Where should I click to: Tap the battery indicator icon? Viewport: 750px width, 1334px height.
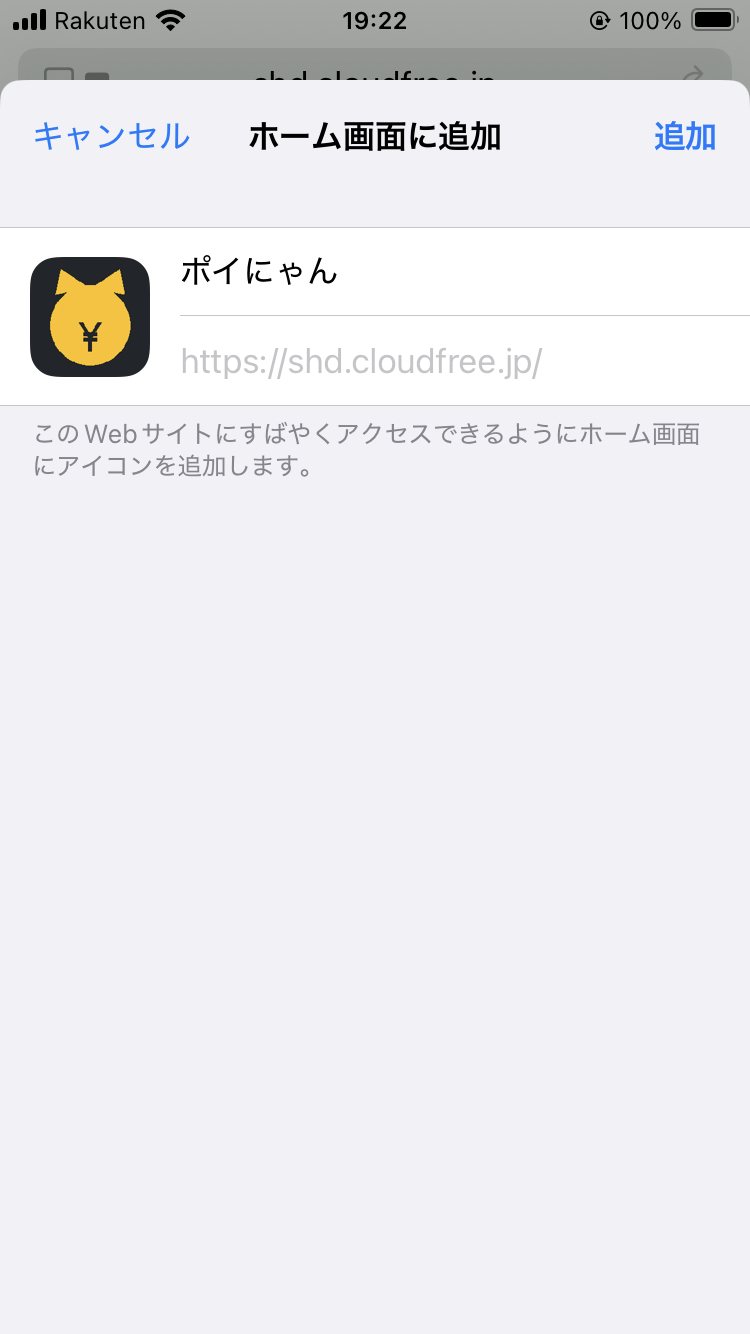[x=715, y=18]
